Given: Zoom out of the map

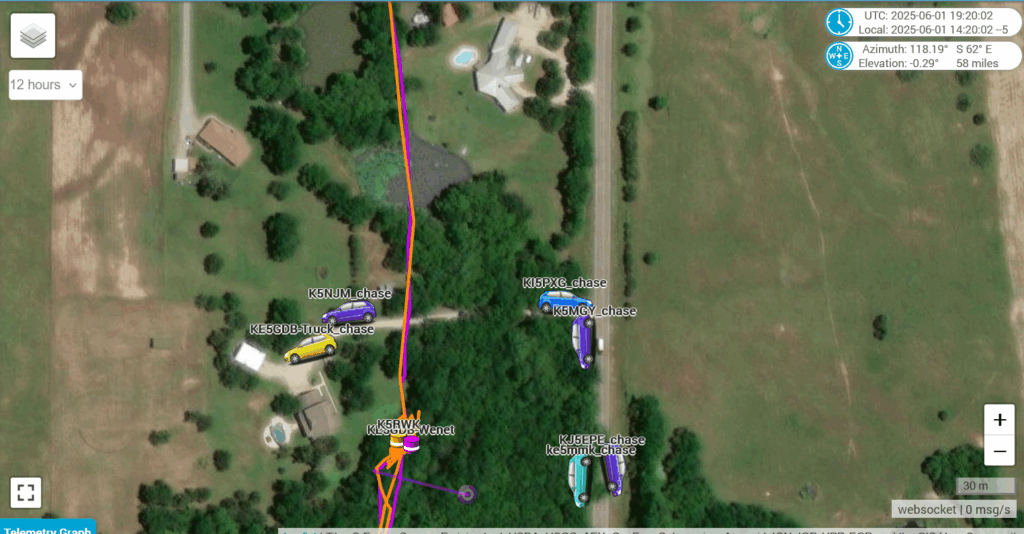Looking at the screenshot, I should coord(999,452).
